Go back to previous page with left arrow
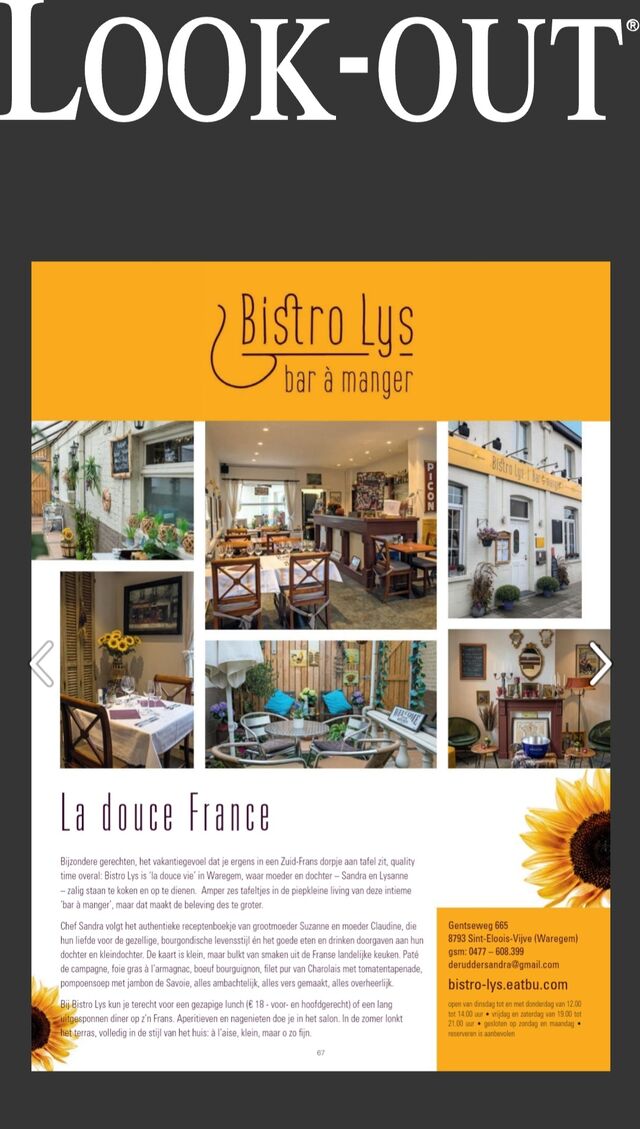640x1129 pixels. [42, 664]
